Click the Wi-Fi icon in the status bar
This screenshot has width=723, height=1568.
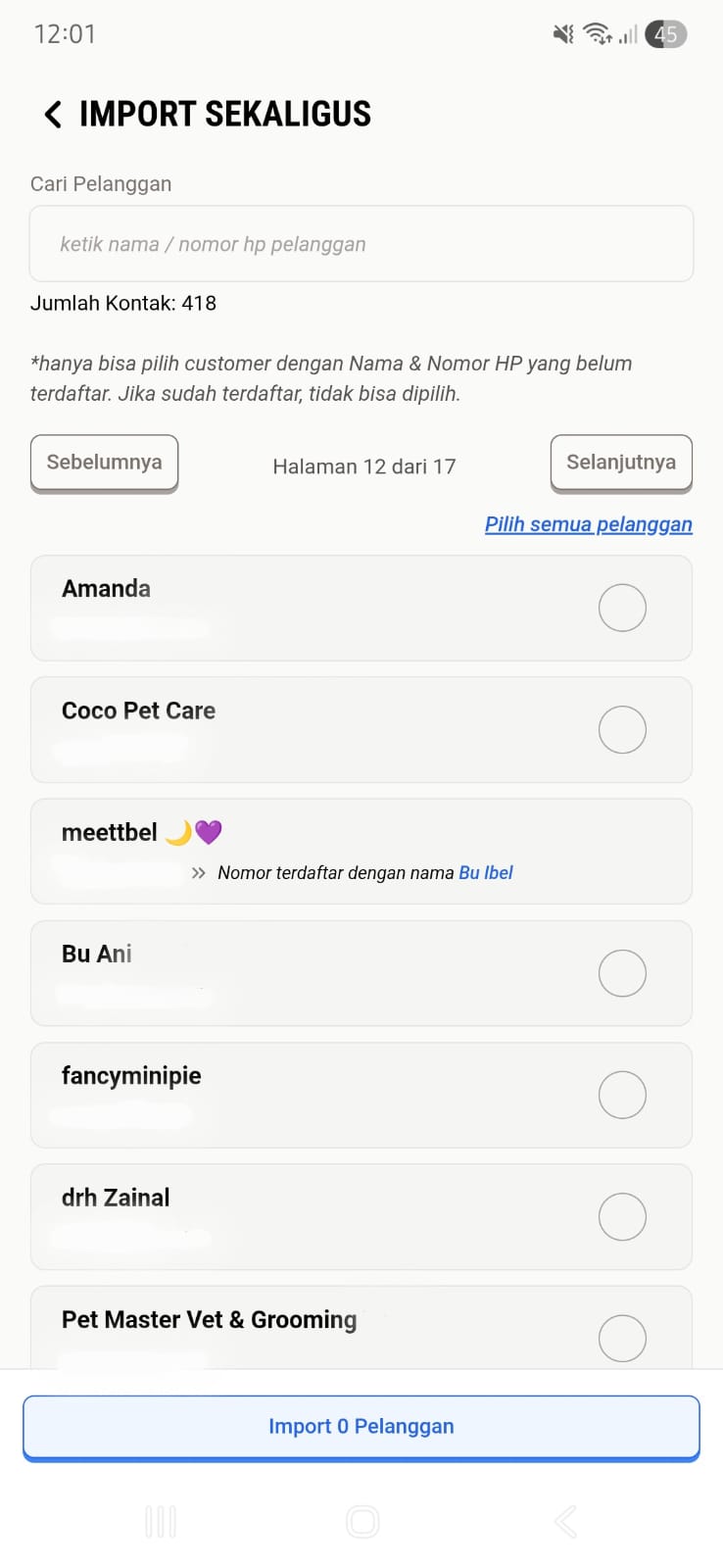point(599,33)
